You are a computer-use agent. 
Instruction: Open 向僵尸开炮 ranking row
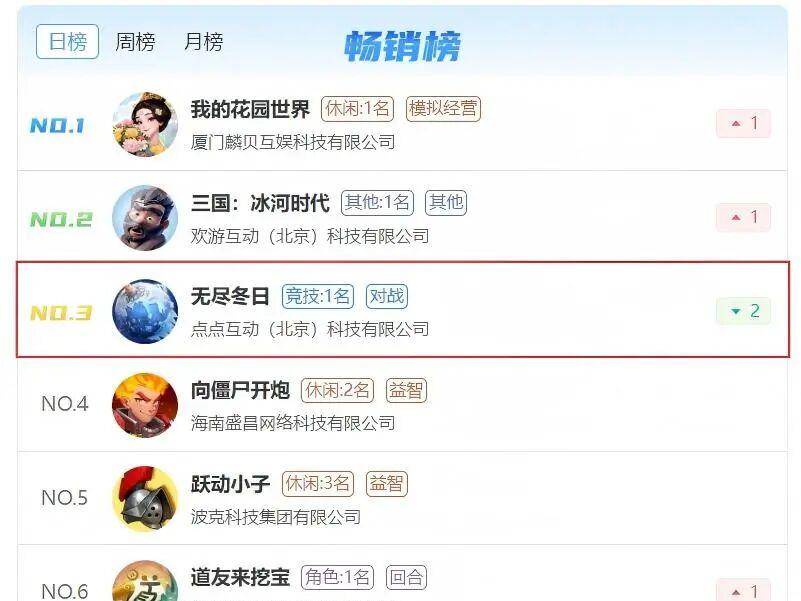pyautogui.click(x=240, y=390)
